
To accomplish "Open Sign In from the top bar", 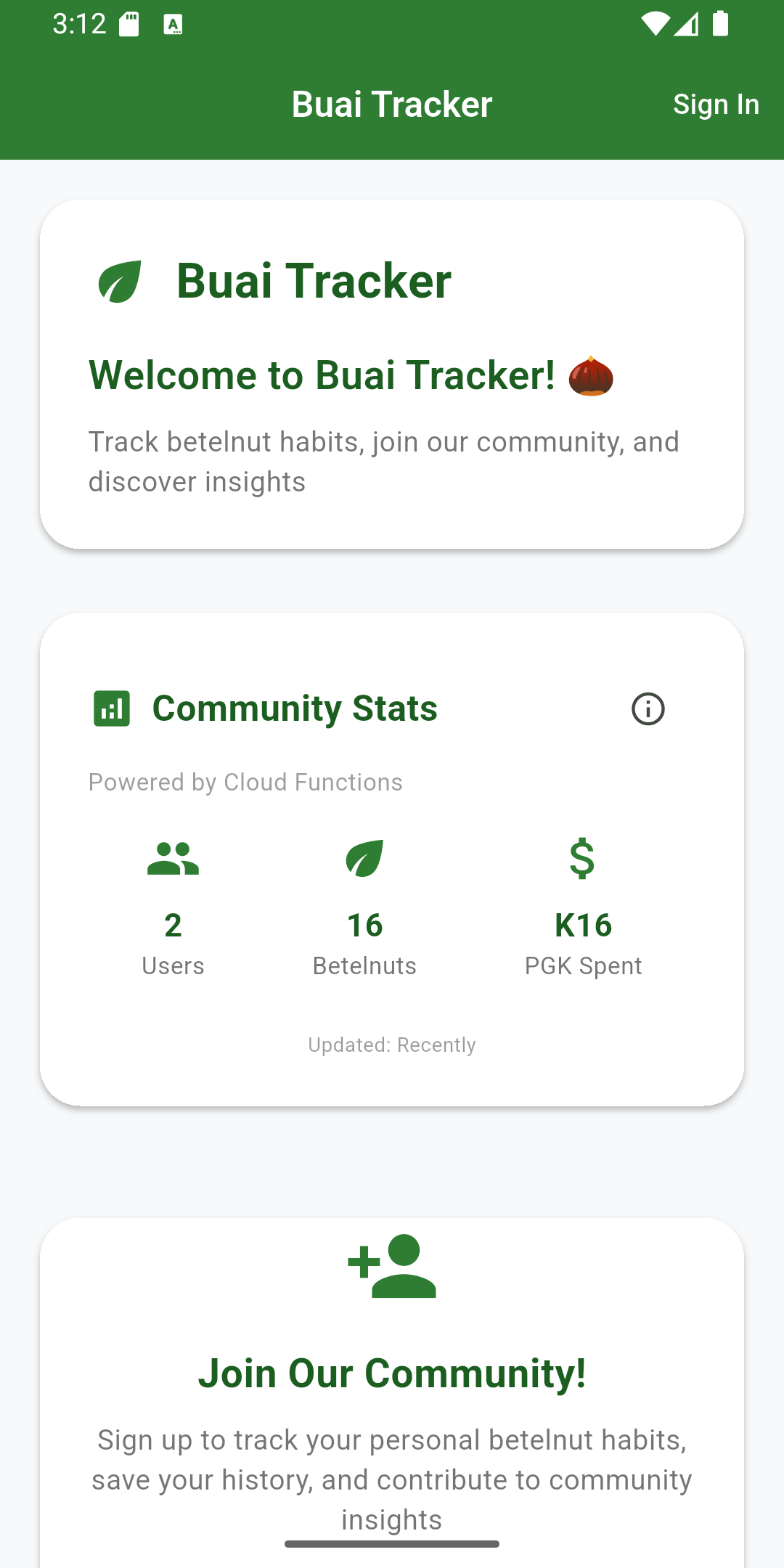I will [716, 104].
